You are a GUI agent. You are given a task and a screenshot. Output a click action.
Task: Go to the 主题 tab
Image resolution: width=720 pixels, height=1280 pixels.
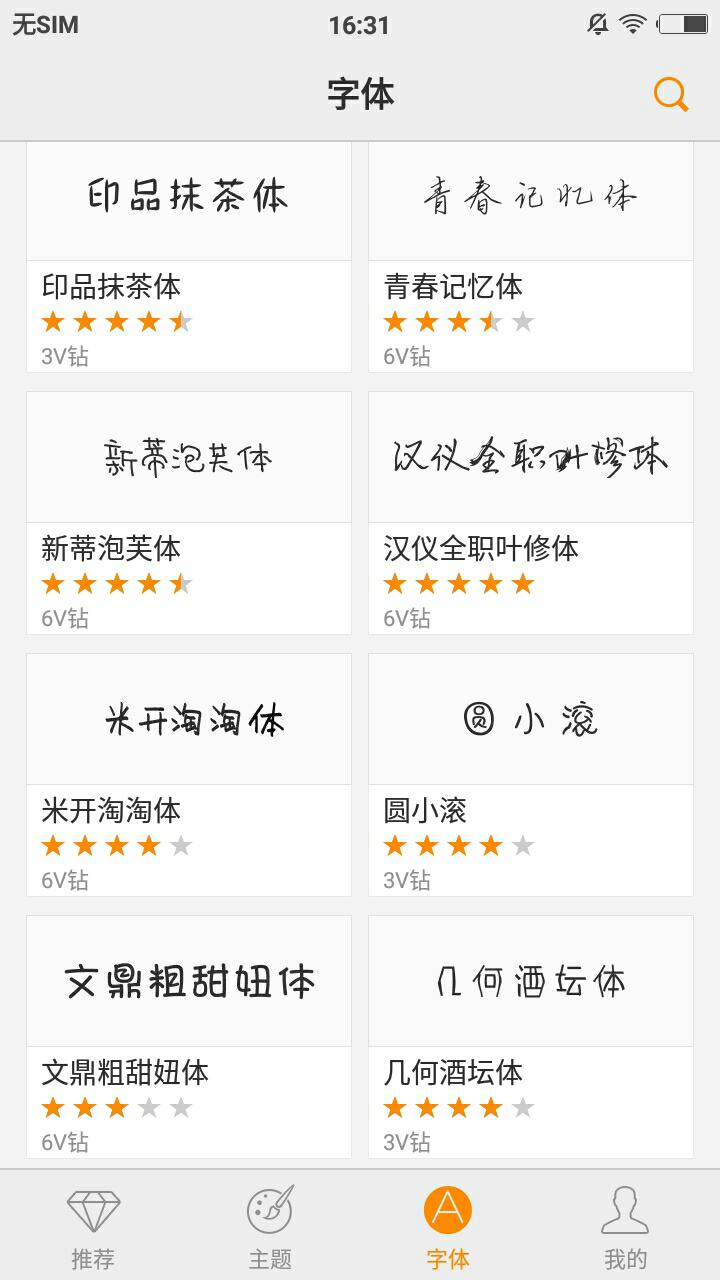pyautogui.click(x=270, y=1226)
